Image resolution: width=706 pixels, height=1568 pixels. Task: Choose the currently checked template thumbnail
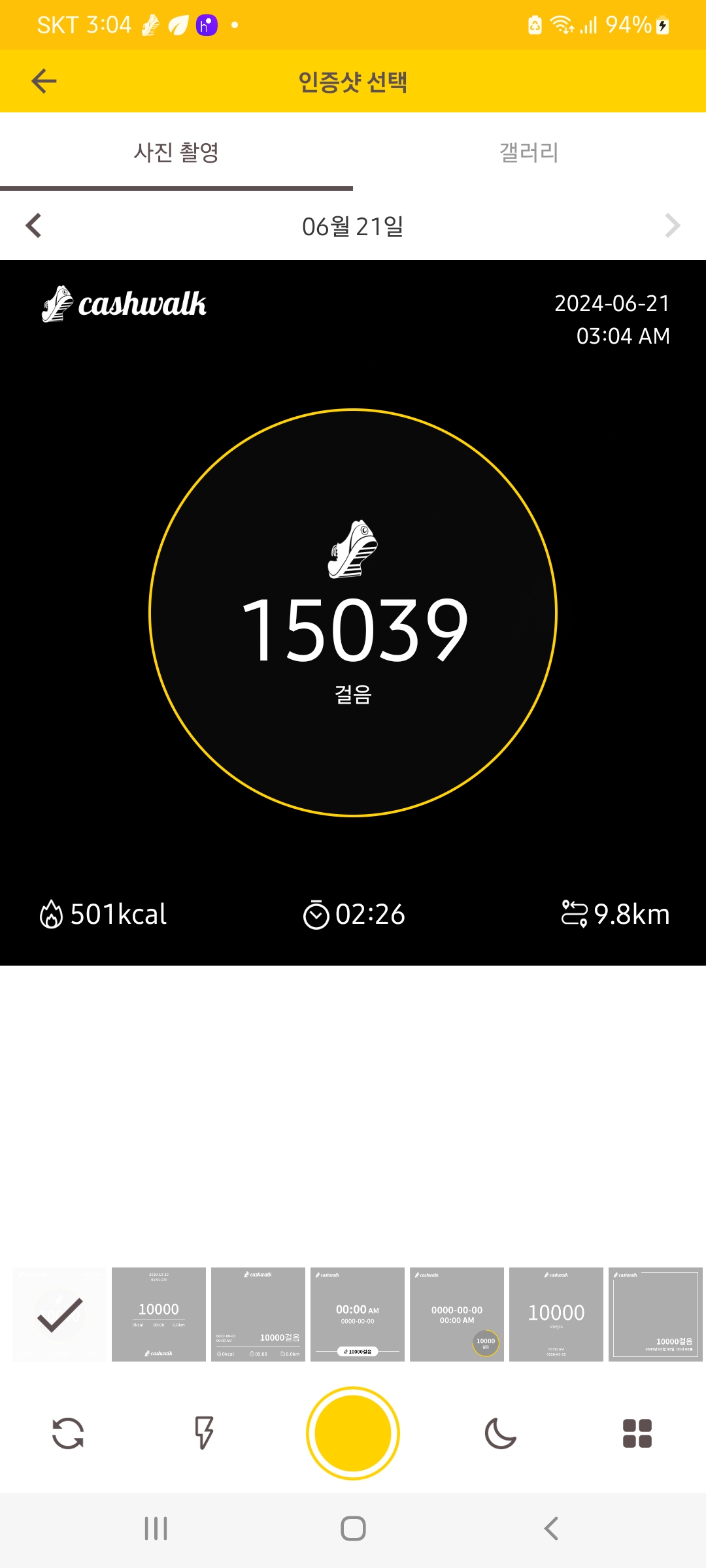click(59, 1315)
